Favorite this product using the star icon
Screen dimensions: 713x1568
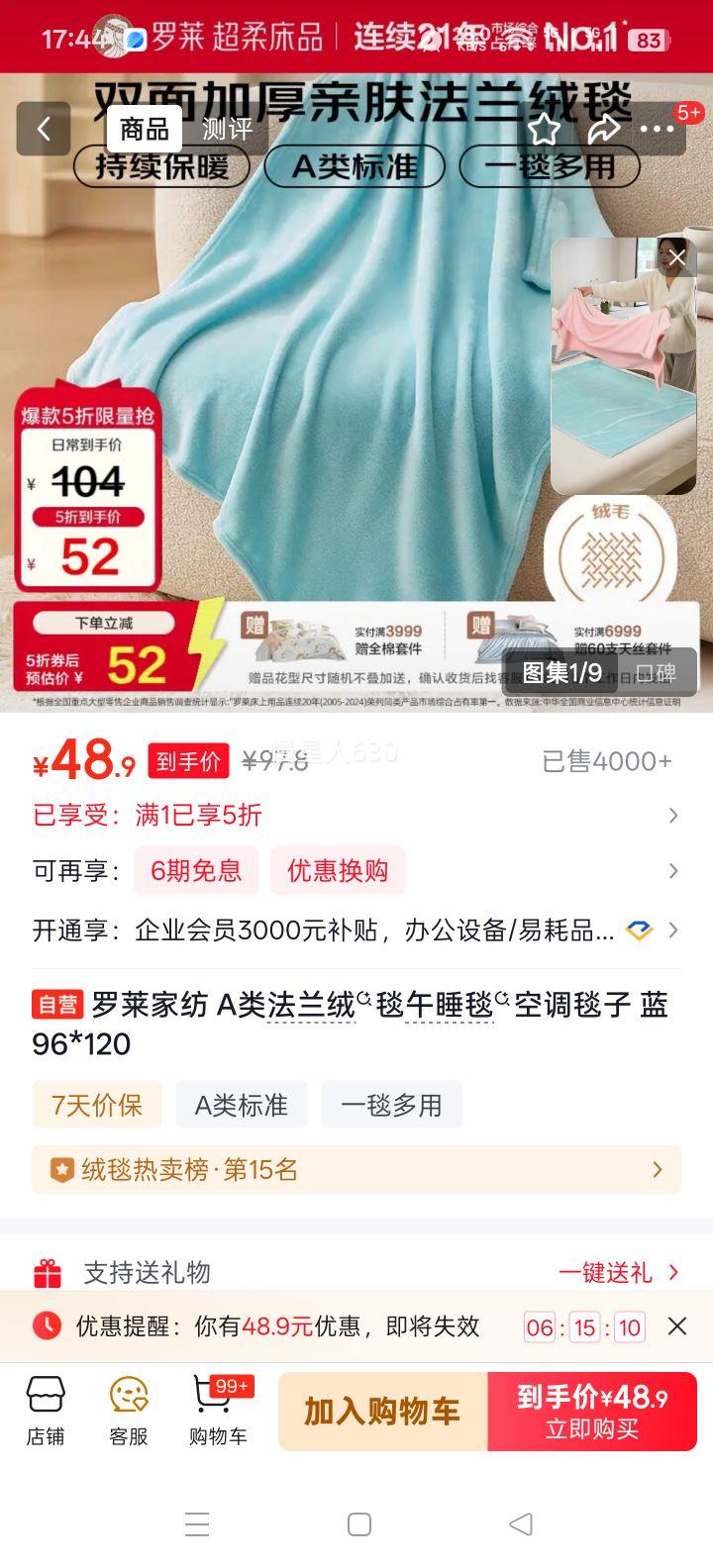543,129
